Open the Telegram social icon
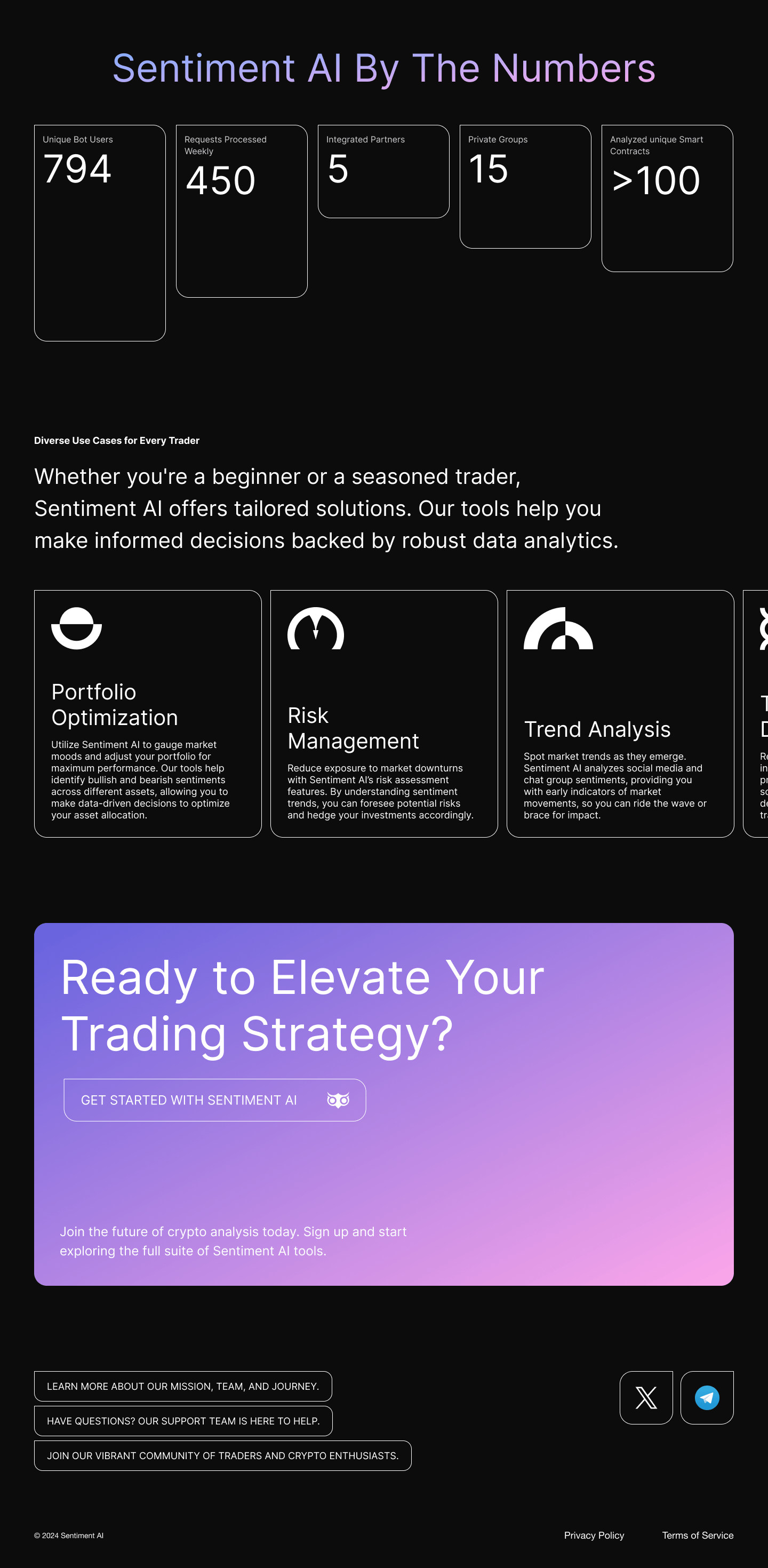 click(707, 1398)
